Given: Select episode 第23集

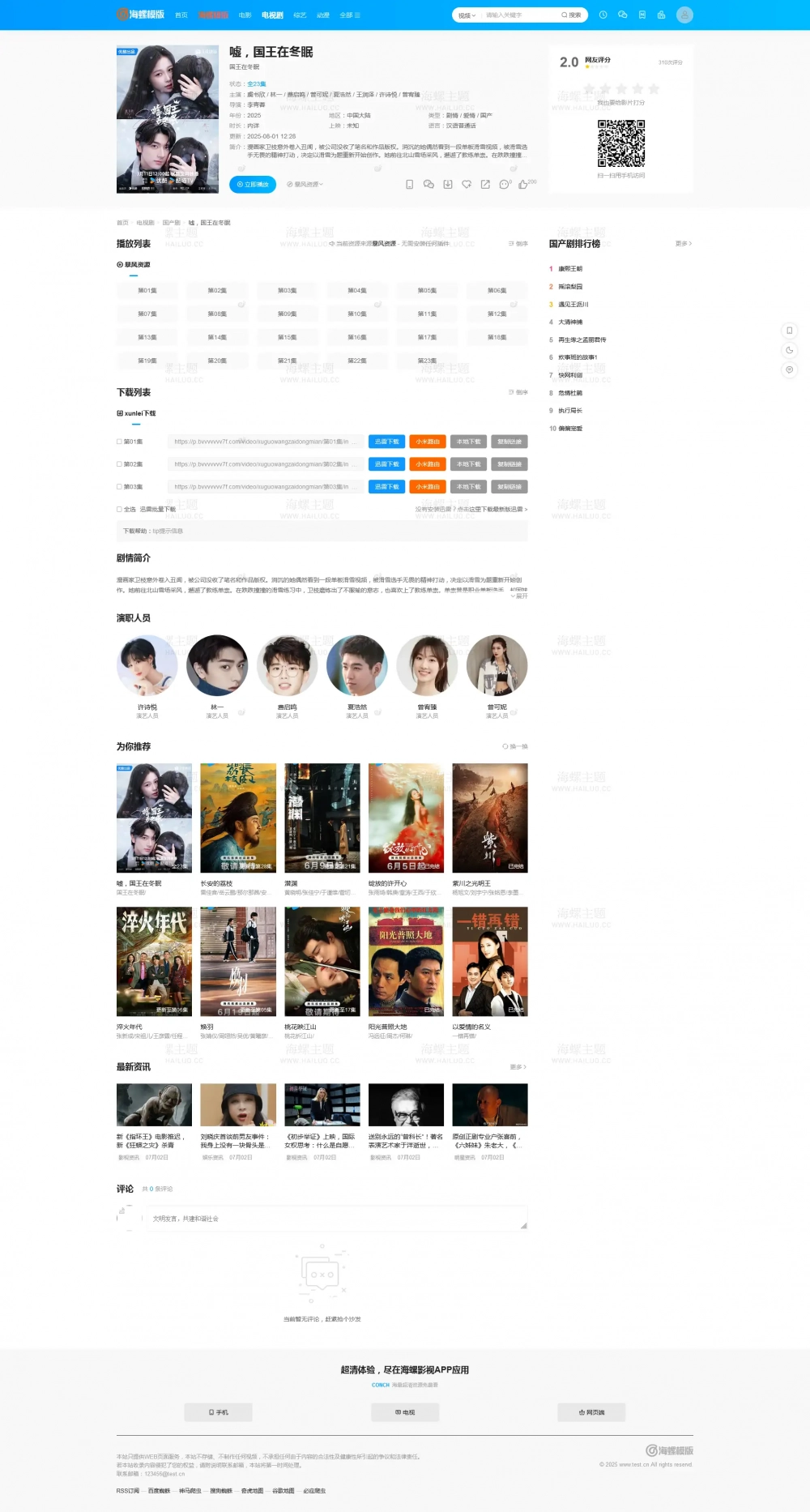Looking at the screenshot, I should 427,361.
